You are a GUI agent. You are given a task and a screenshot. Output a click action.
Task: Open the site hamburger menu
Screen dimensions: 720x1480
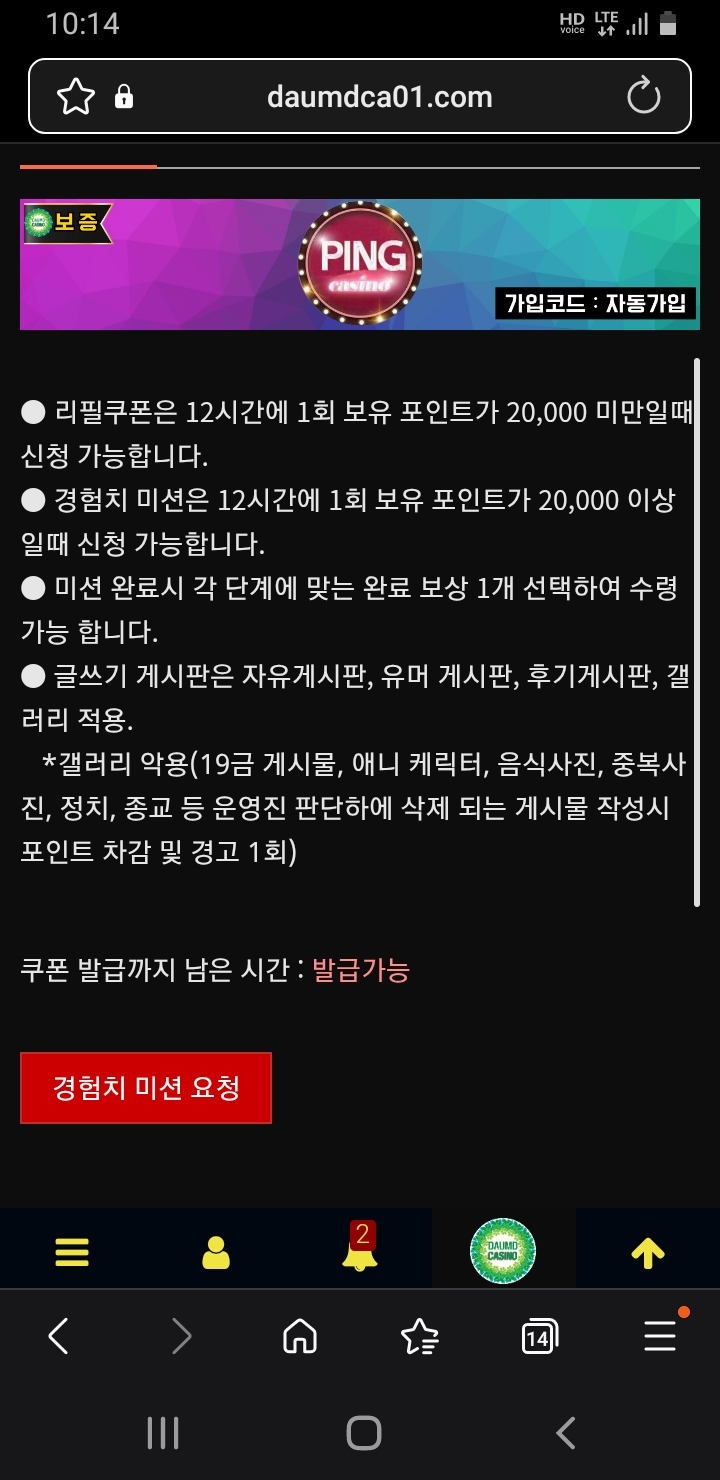click(72, 1252)
